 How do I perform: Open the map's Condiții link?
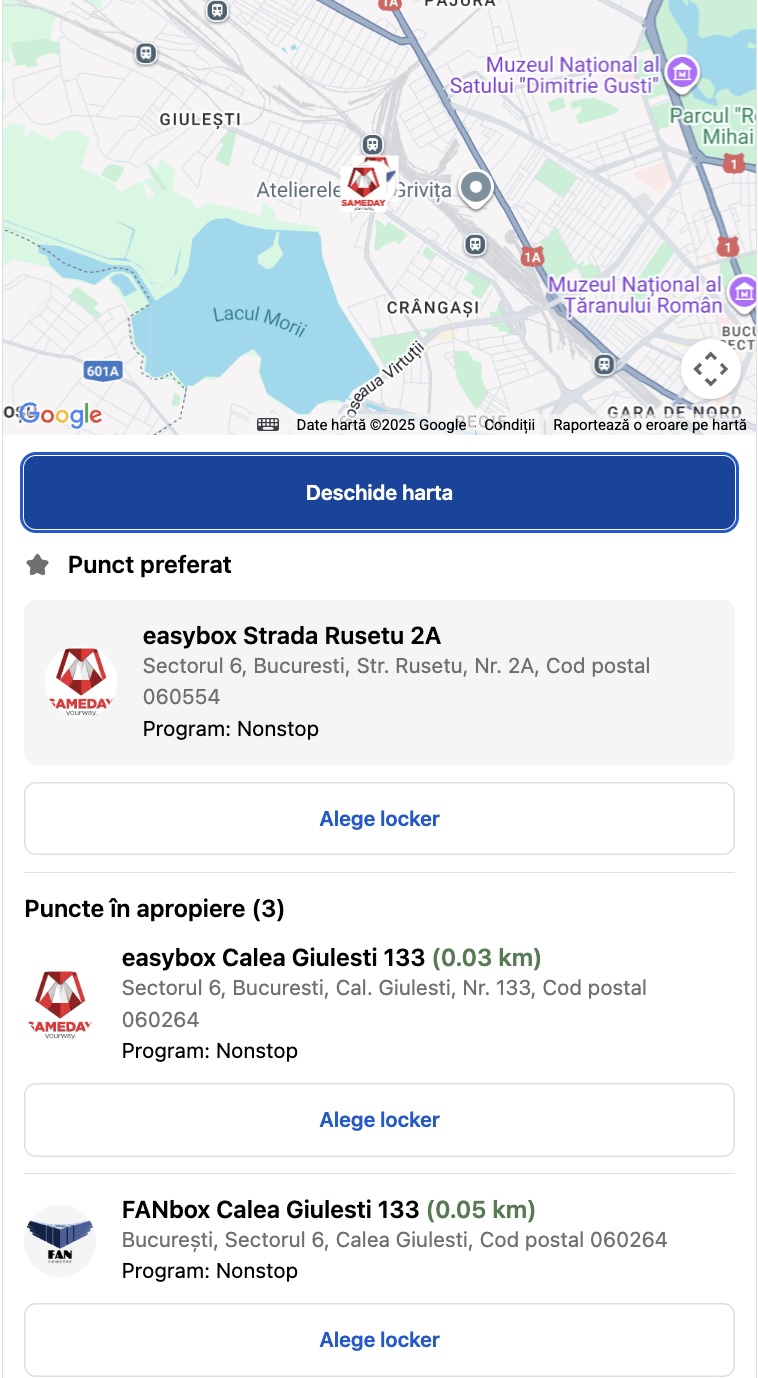pyautogui.click(x=509, y=425)
